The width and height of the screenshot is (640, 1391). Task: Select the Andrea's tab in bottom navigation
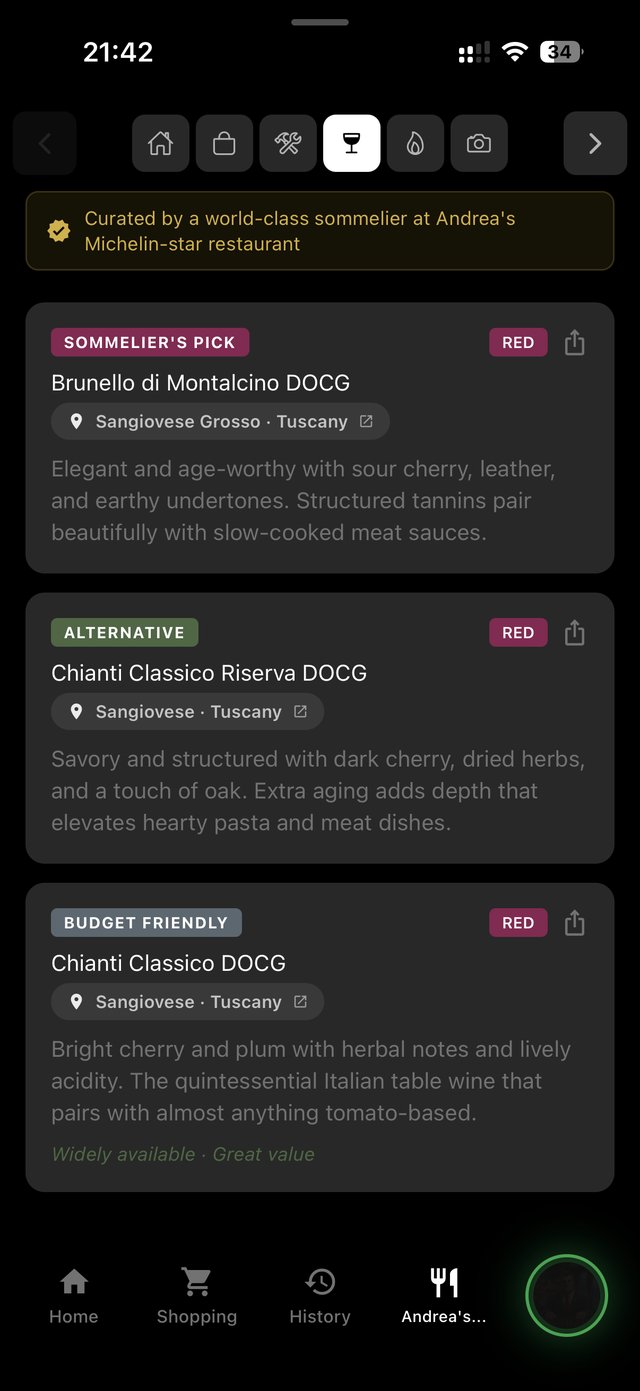(x=444, y=1296)
